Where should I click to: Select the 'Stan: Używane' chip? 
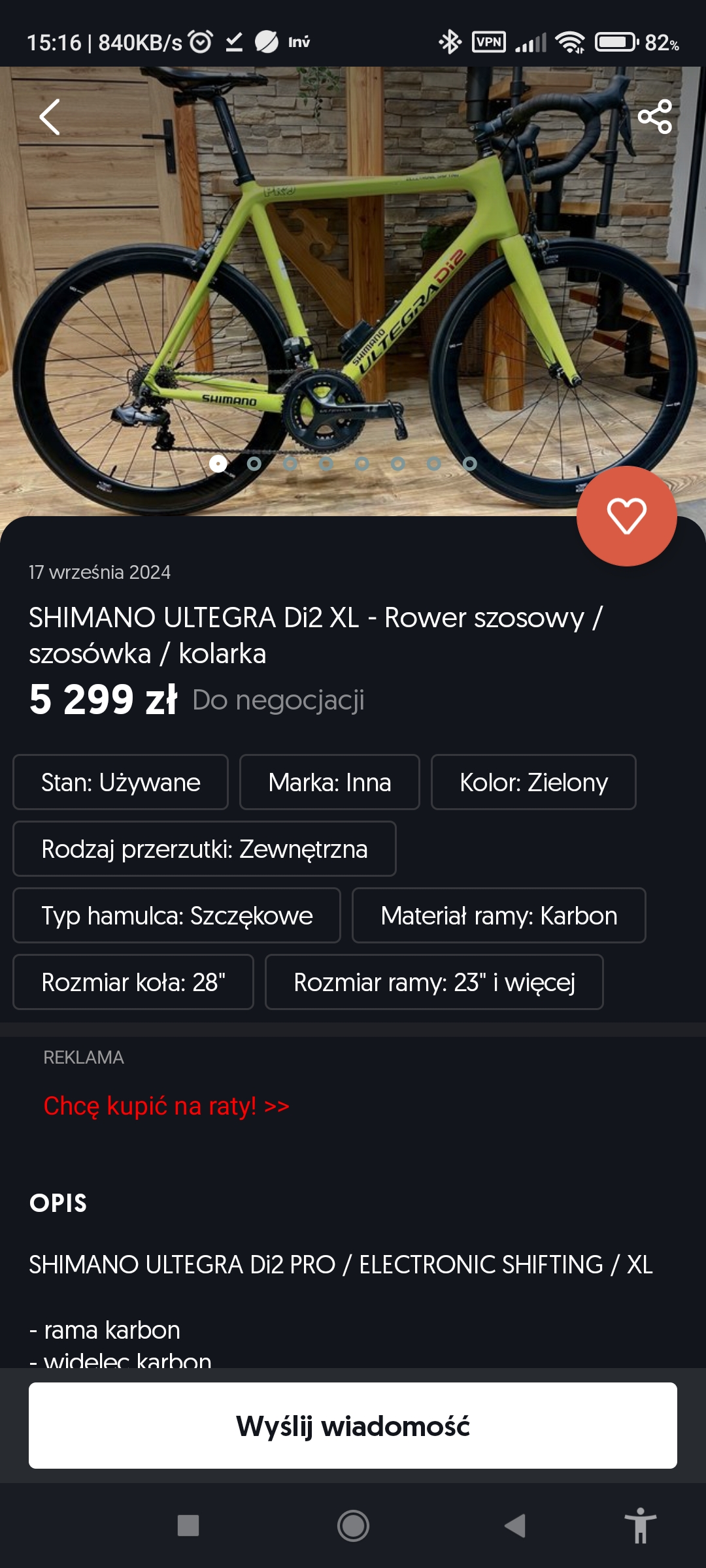click(x=120, y=782)
